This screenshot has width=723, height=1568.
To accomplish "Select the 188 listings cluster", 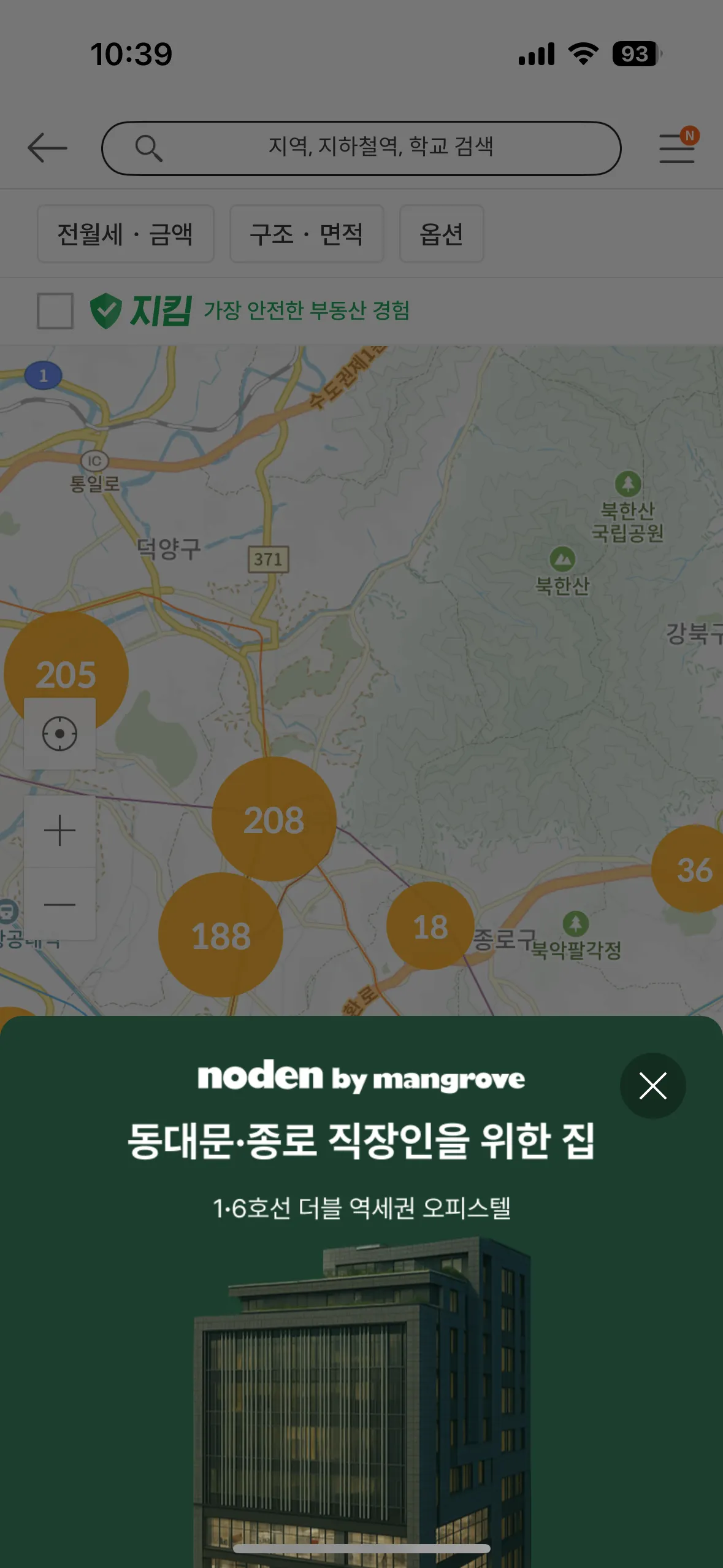I will click(221, 936).
